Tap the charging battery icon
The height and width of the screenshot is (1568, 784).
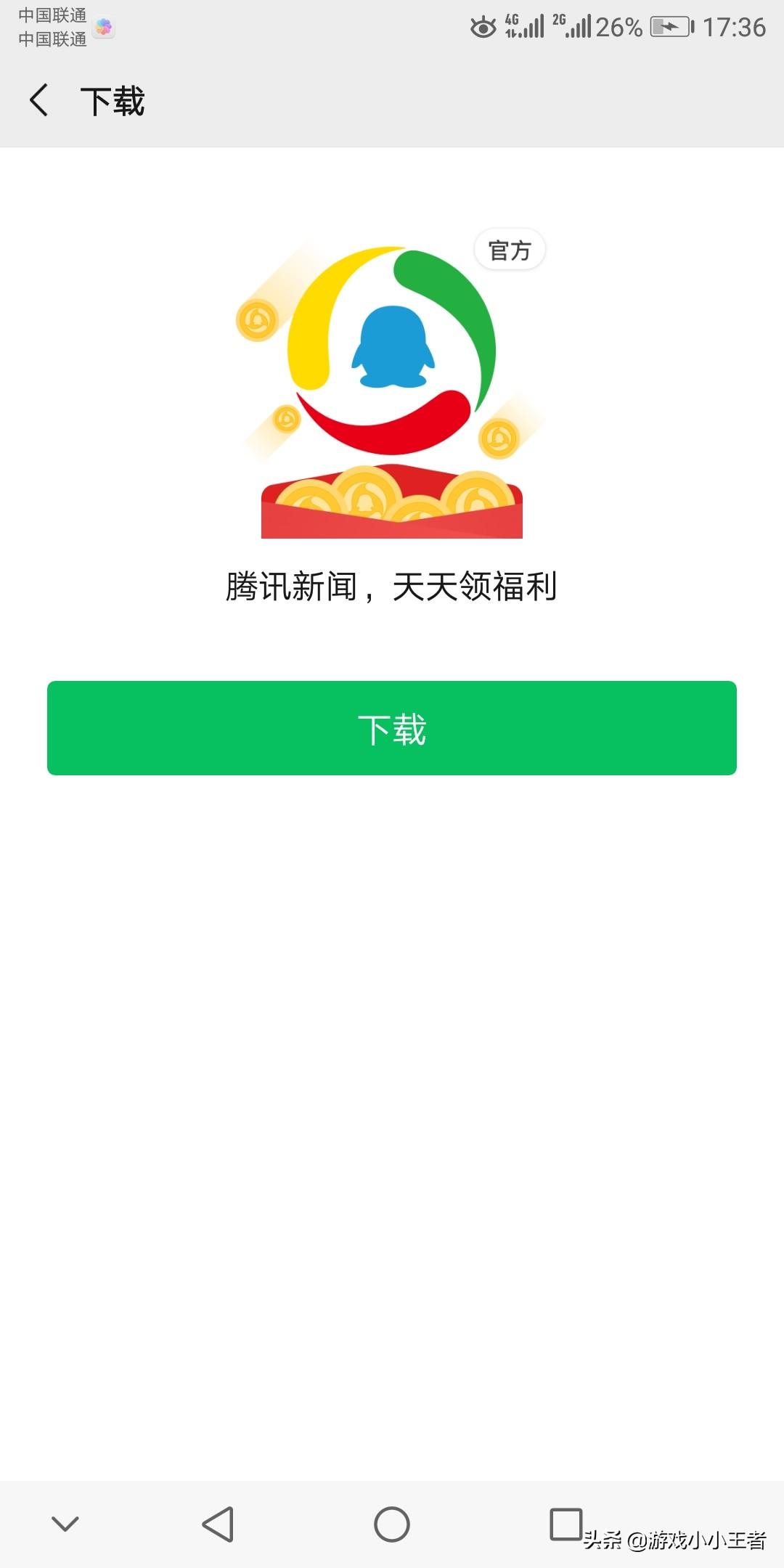pos(671,25)
